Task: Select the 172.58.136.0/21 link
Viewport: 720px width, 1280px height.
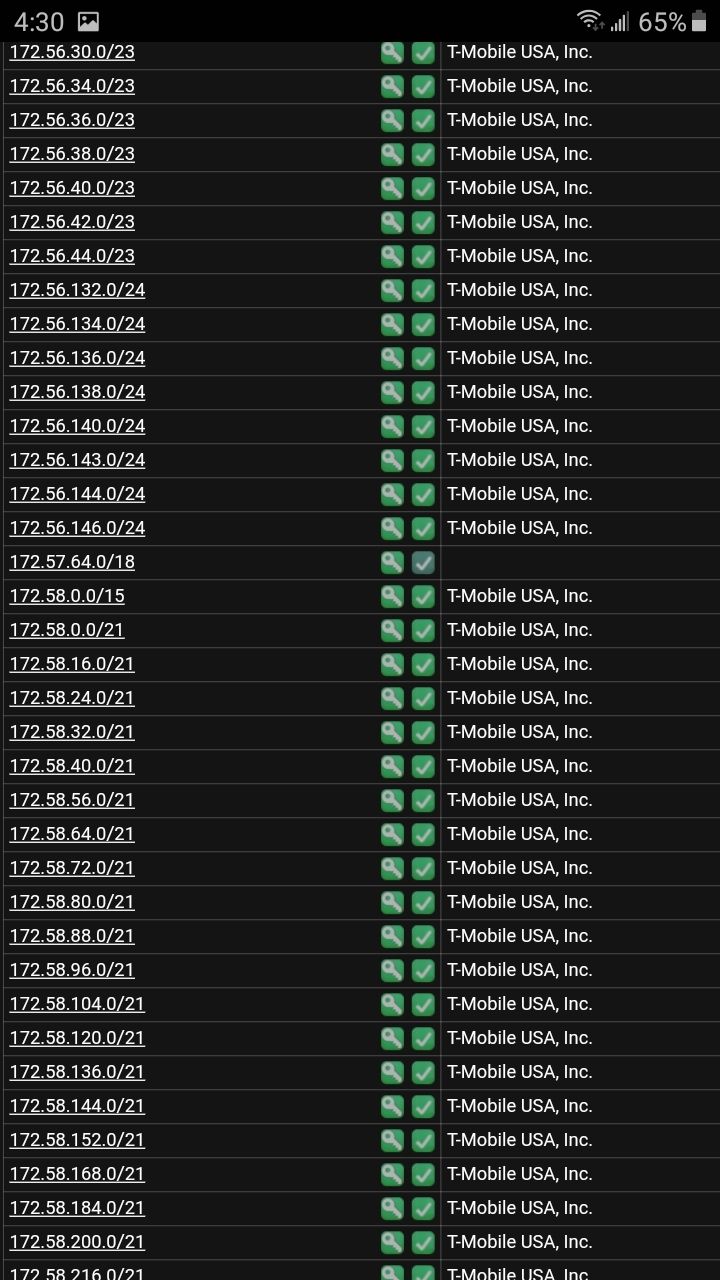Action: tap(77, 1072)
